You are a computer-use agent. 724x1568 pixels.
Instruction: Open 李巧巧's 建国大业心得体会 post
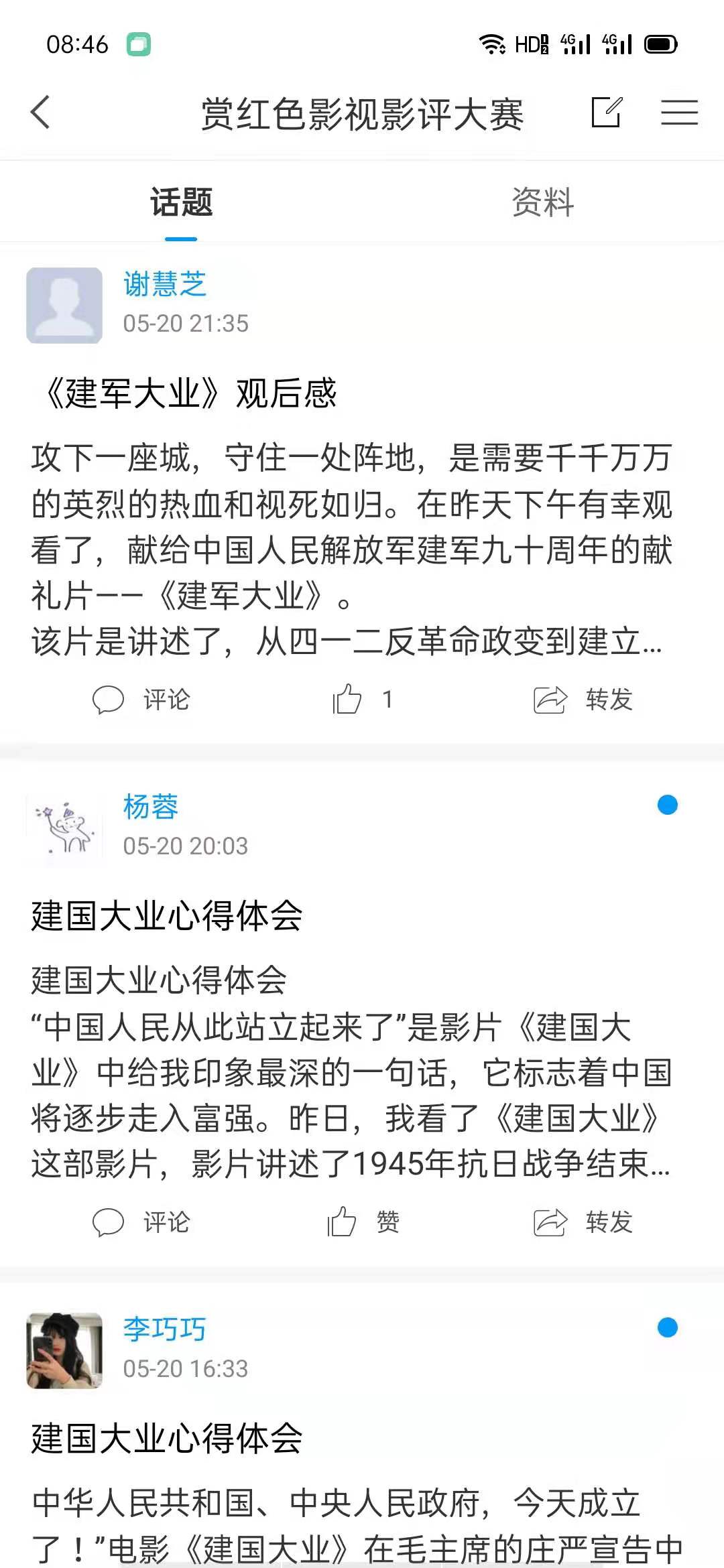[166, 1439]
